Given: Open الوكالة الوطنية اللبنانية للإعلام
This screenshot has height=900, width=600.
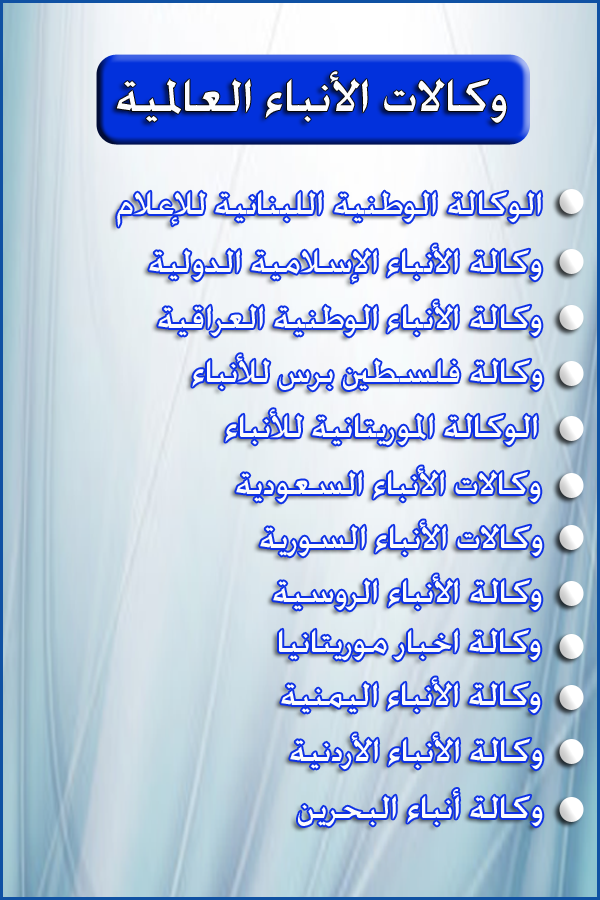Looking at the screenshot, I should tap(330, 207).
